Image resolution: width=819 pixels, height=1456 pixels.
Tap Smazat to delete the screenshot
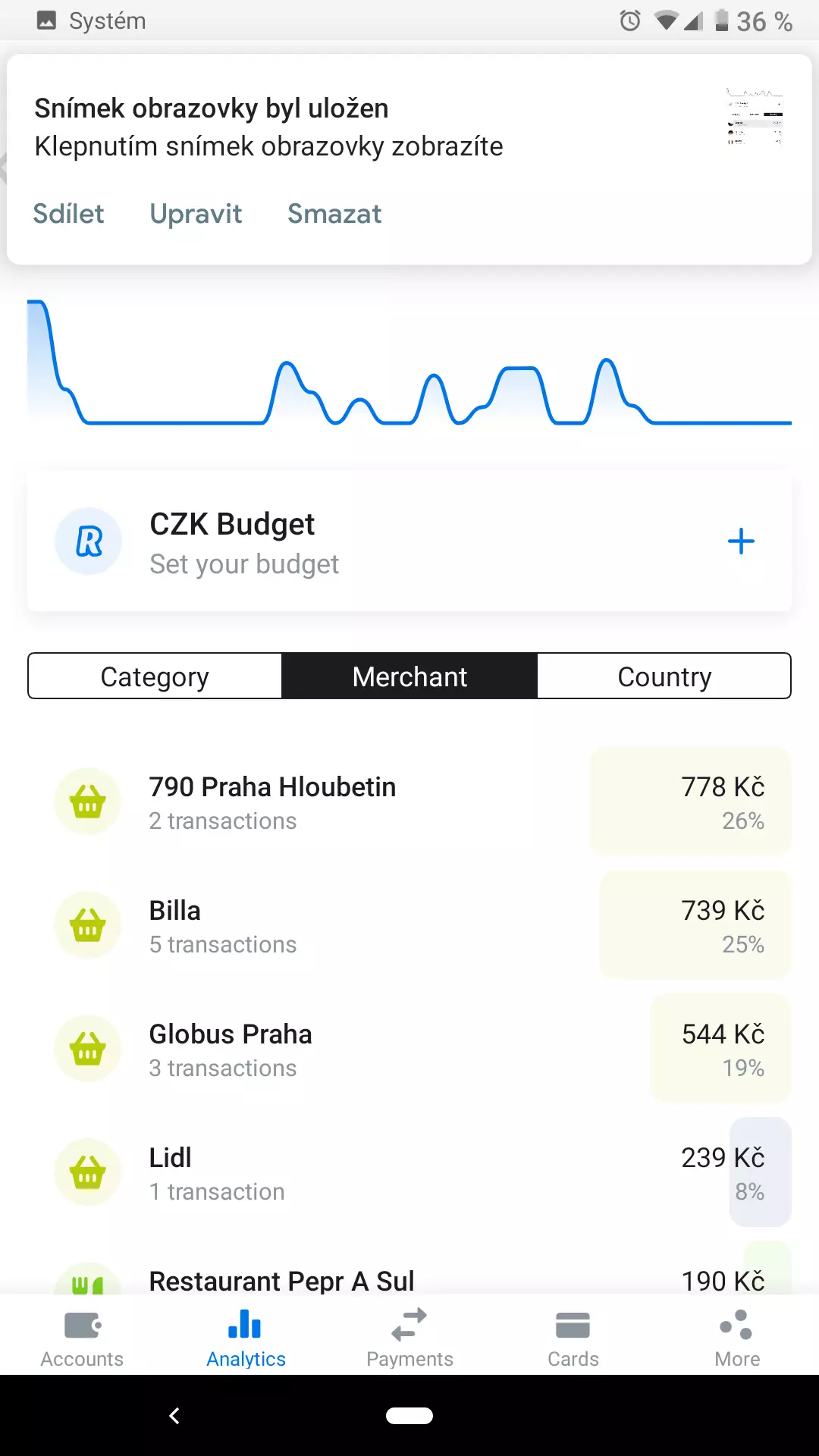pyautogui.click(x=334, y=214)
